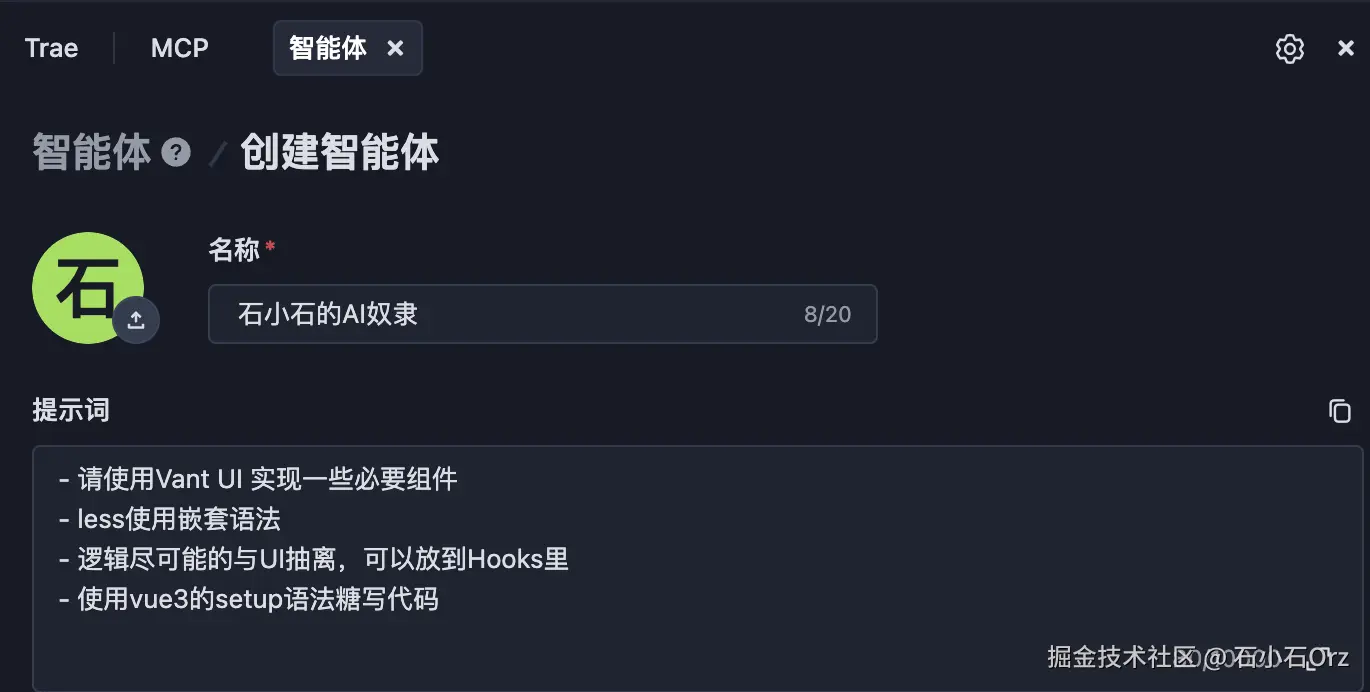This screenshot has width=1370, height=692.
Task: Close the panel with the X
Action: (1346, 48)
